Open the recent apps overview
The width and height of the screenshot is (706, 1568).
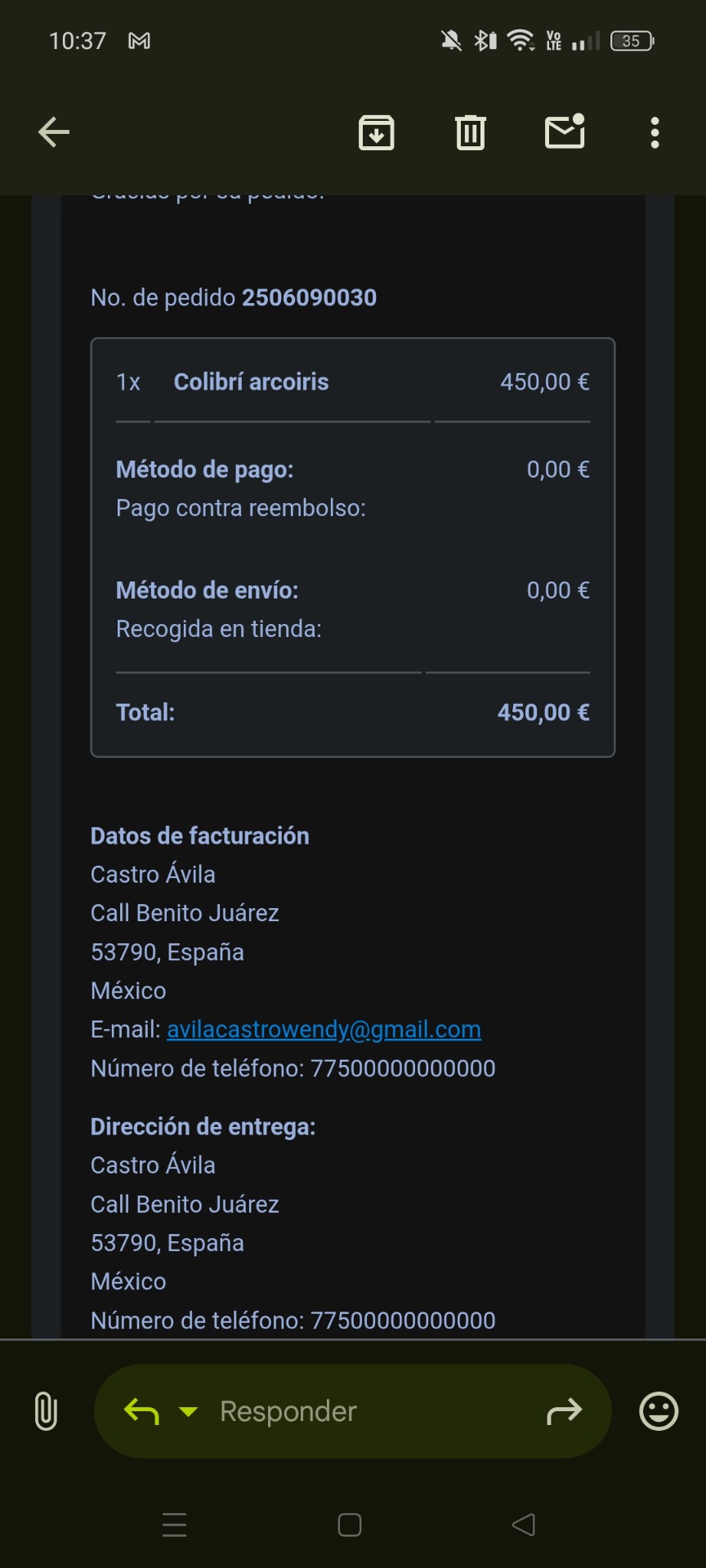click(175, 1525)
